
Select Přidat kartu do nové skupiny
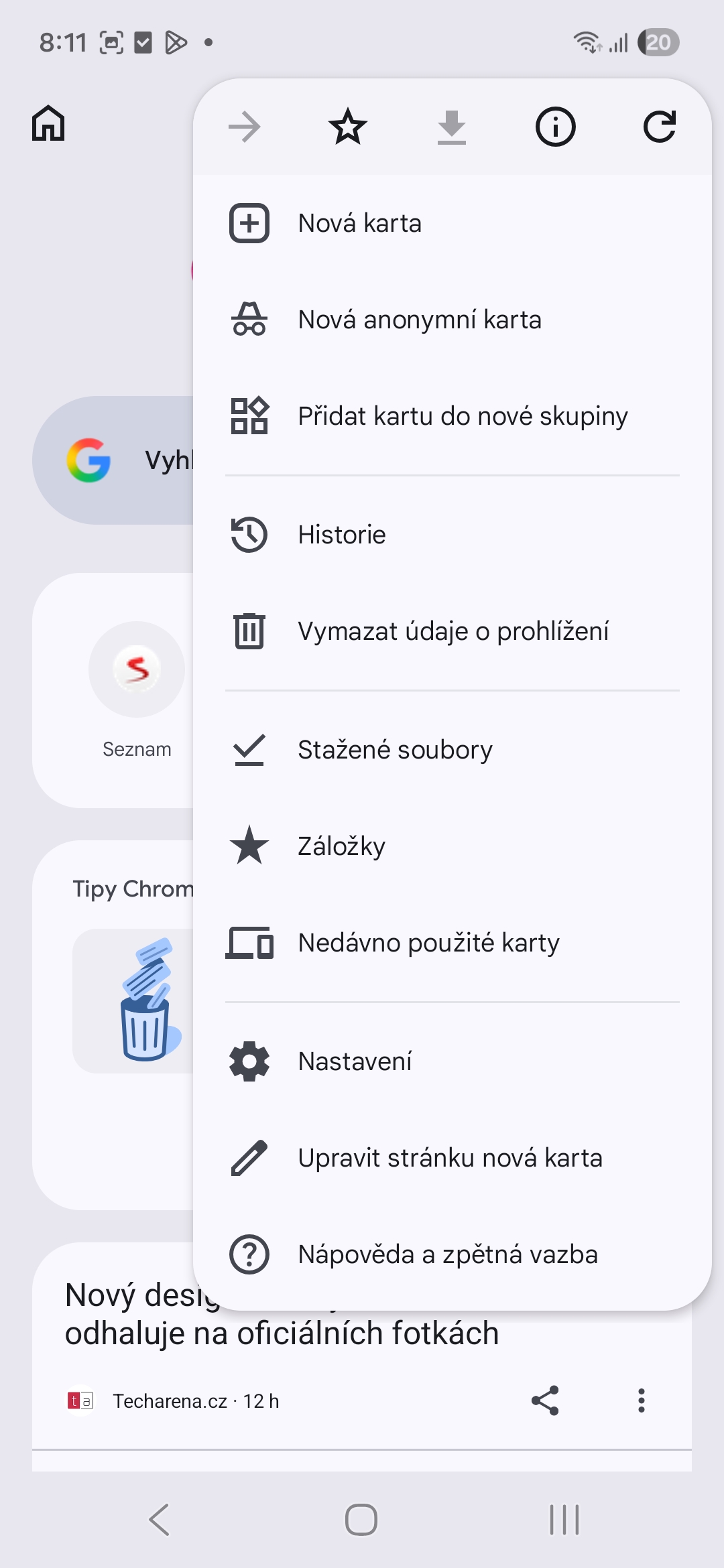[463, 416]
